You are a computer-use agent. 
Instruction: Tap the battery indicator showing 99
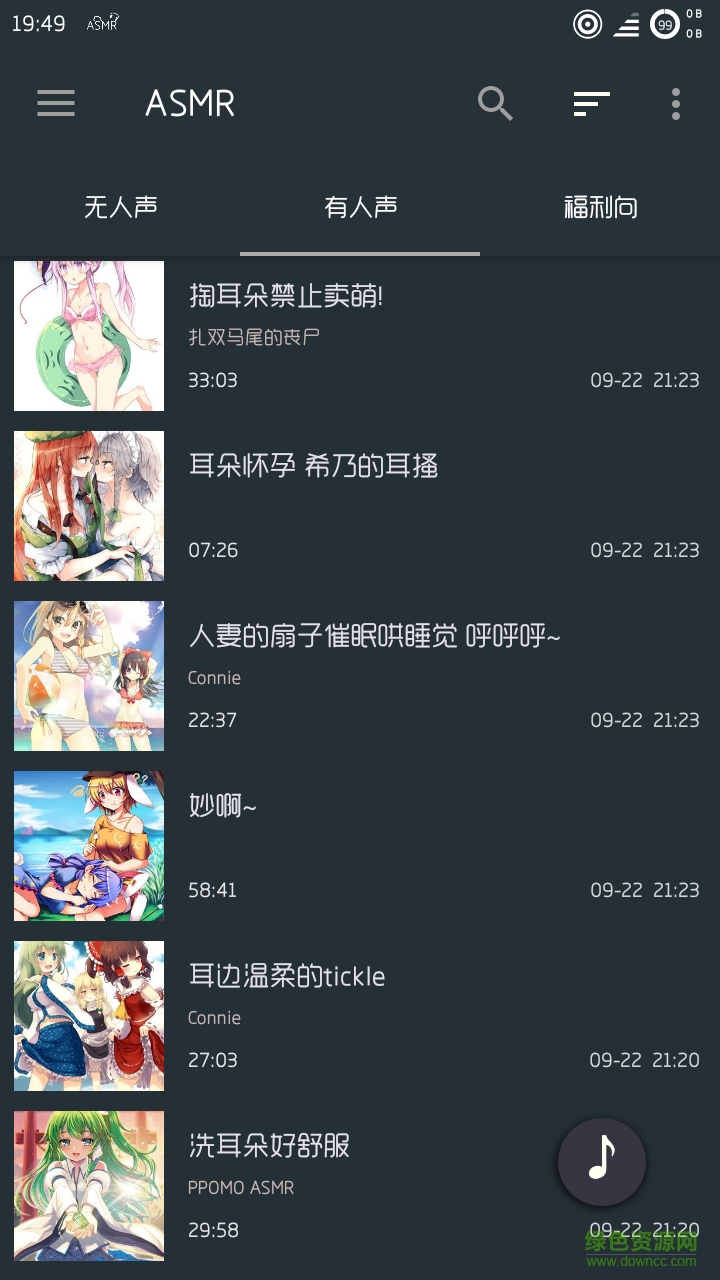coord(665,26)
